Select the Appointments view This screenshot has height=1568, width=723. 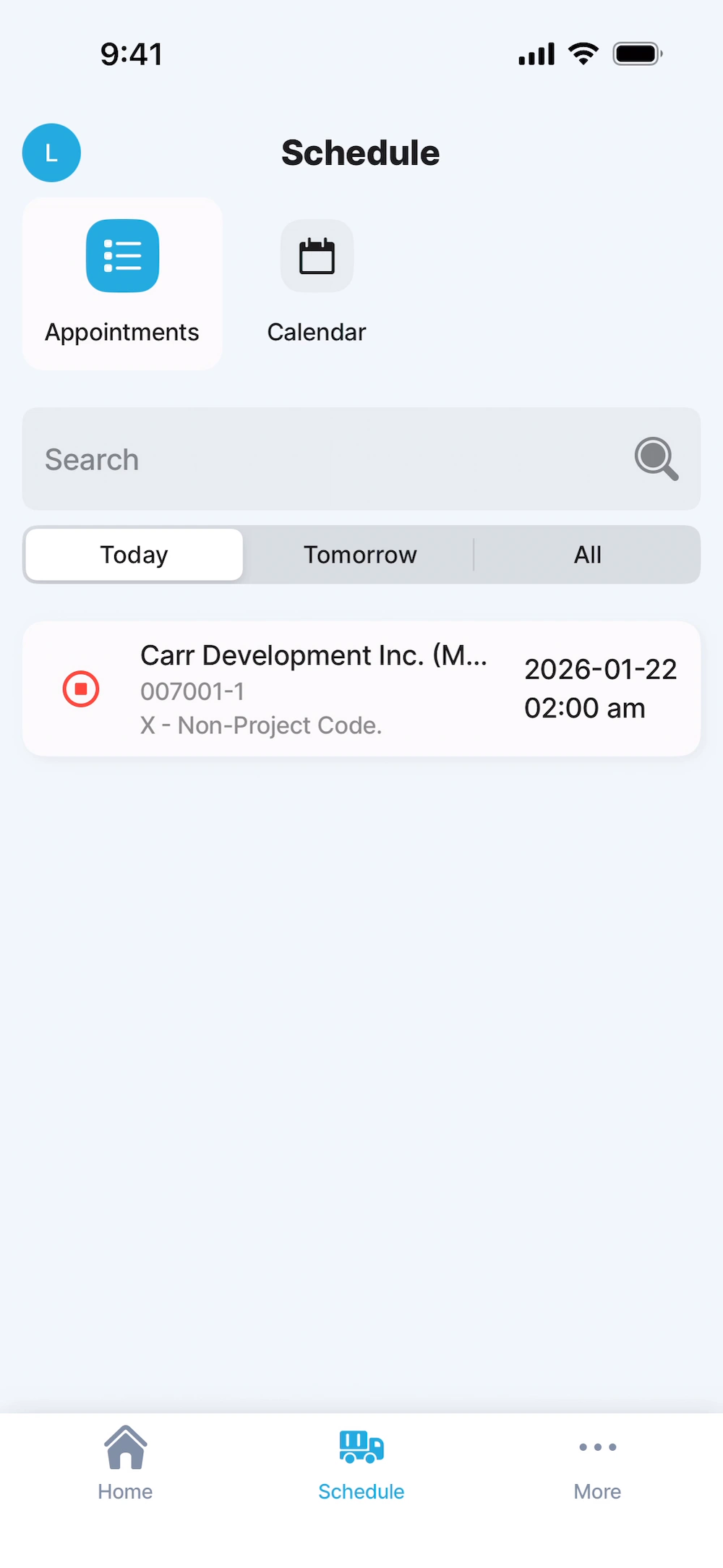coord(122,284)
